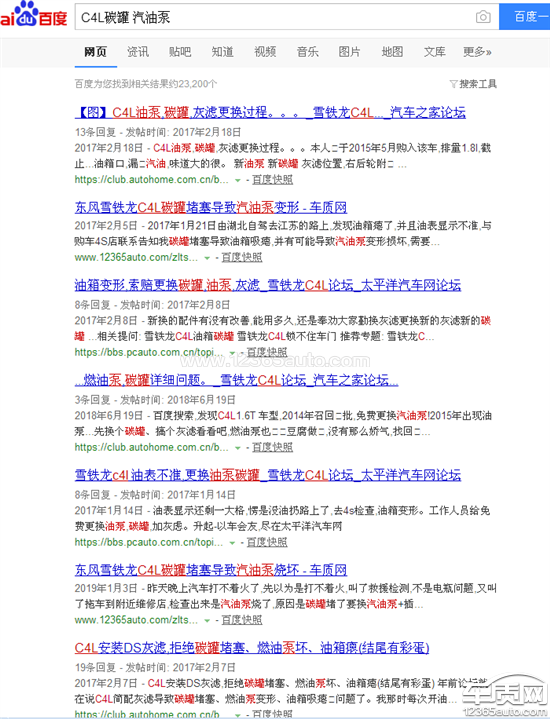
Task: Open the camera image search icon
Action: coord(483,17)
